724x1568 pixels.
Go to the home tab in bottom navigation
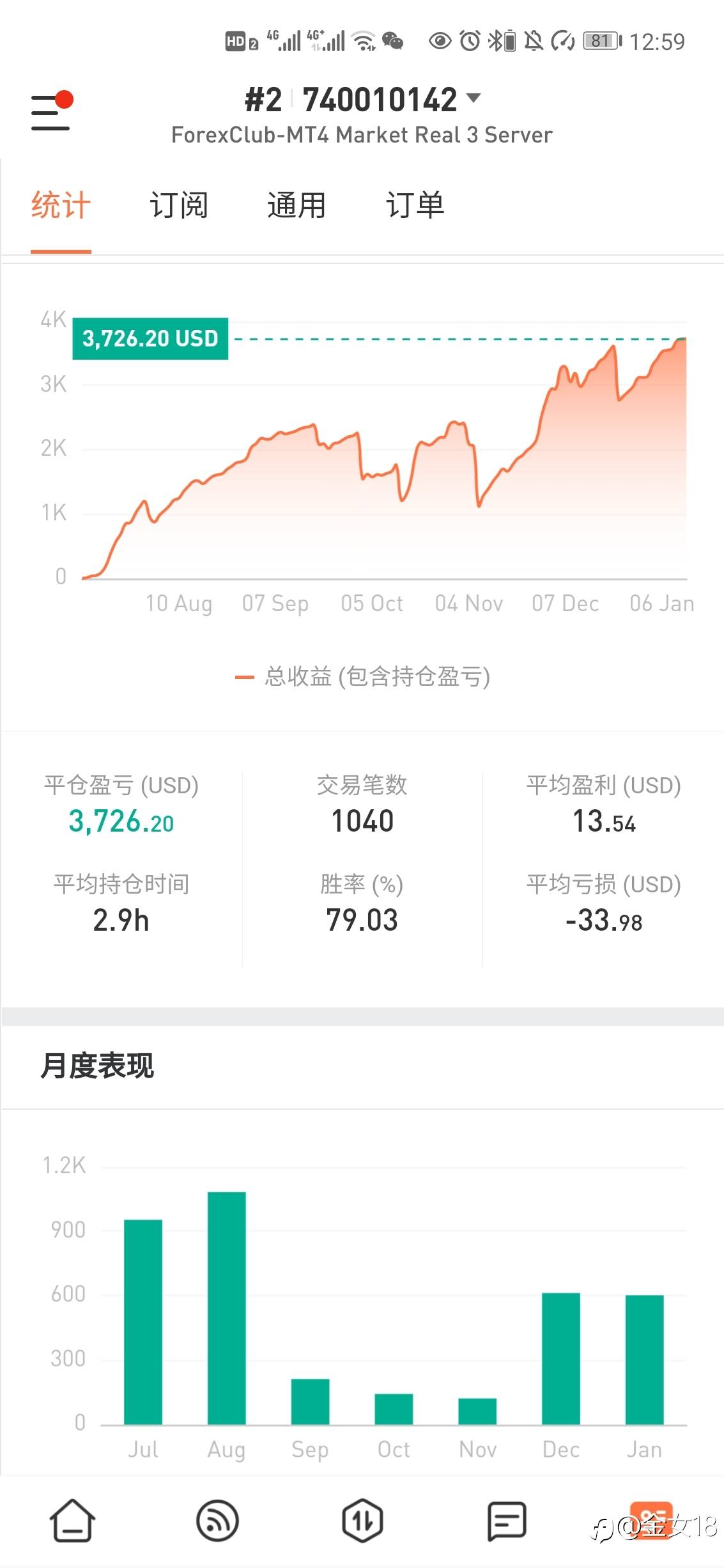[72, 1520]
